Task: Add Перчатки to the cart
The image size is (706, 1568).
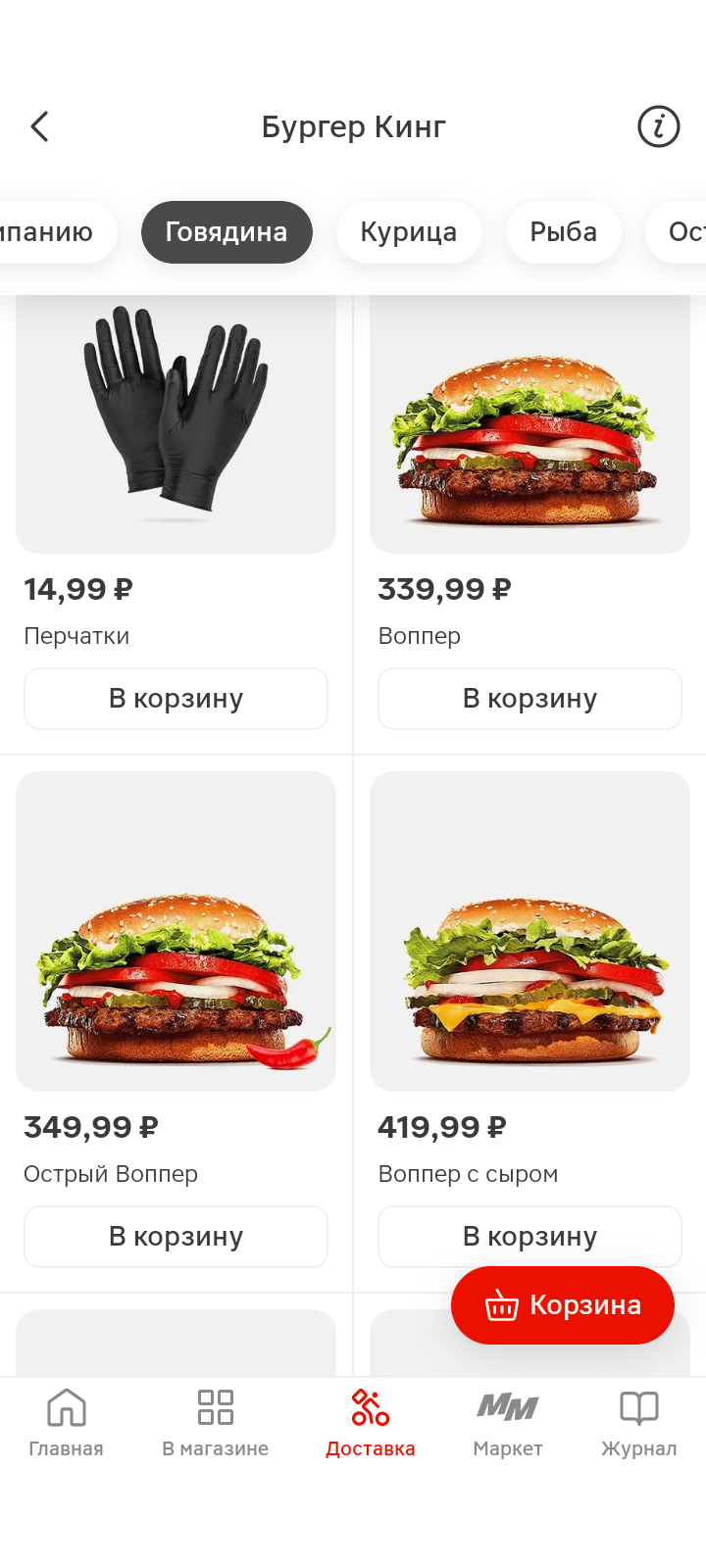Action: point(176,699)
